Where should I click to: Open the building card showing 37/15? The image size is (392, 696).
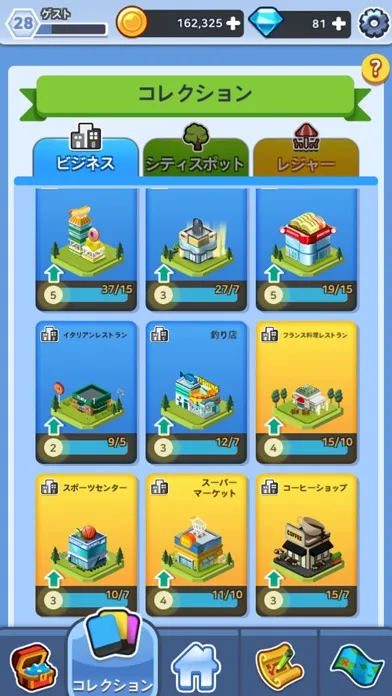(86, 249)
